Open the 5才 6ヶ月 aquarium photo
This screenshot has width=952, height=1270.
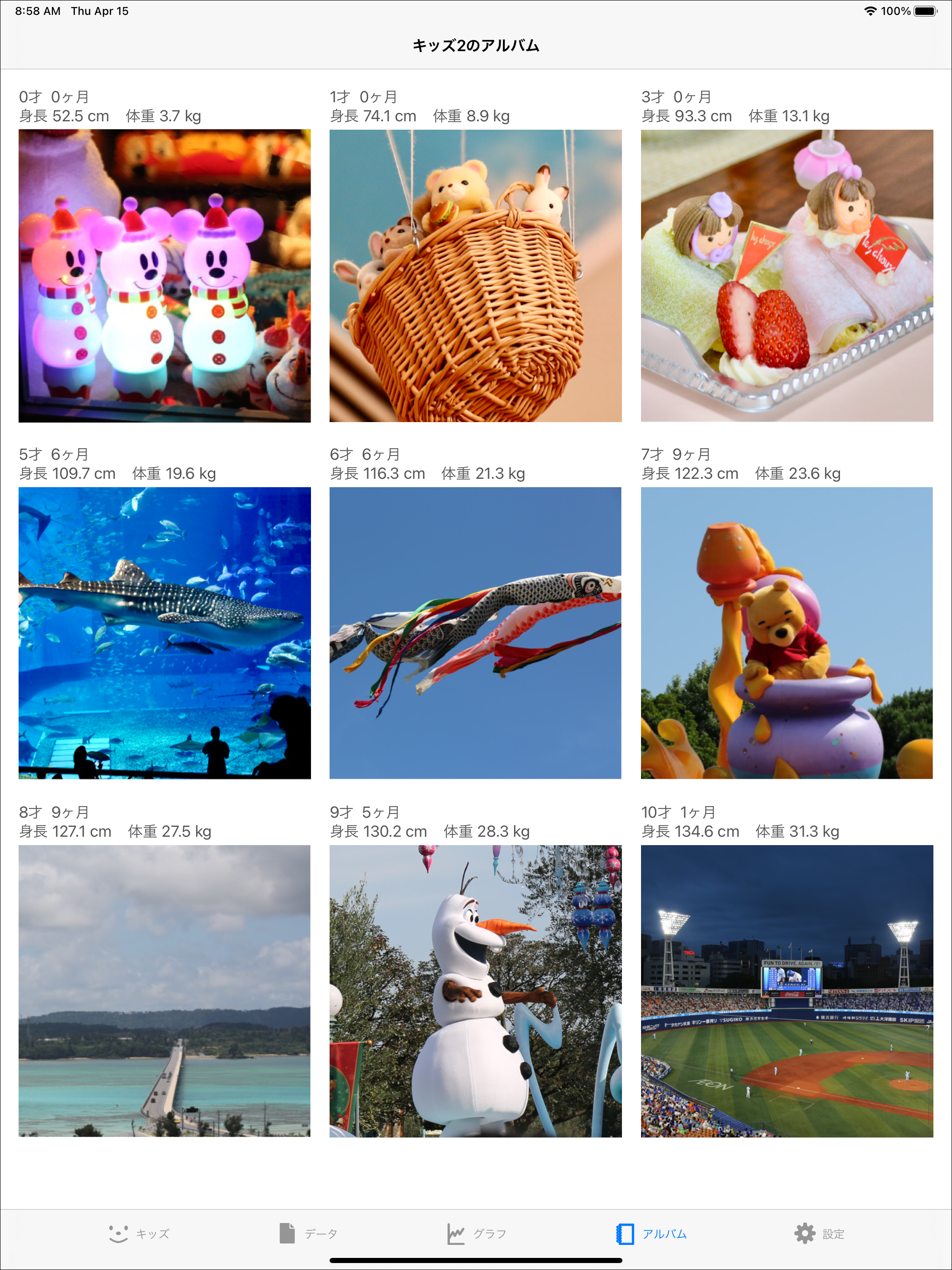[x=165, y=633]
